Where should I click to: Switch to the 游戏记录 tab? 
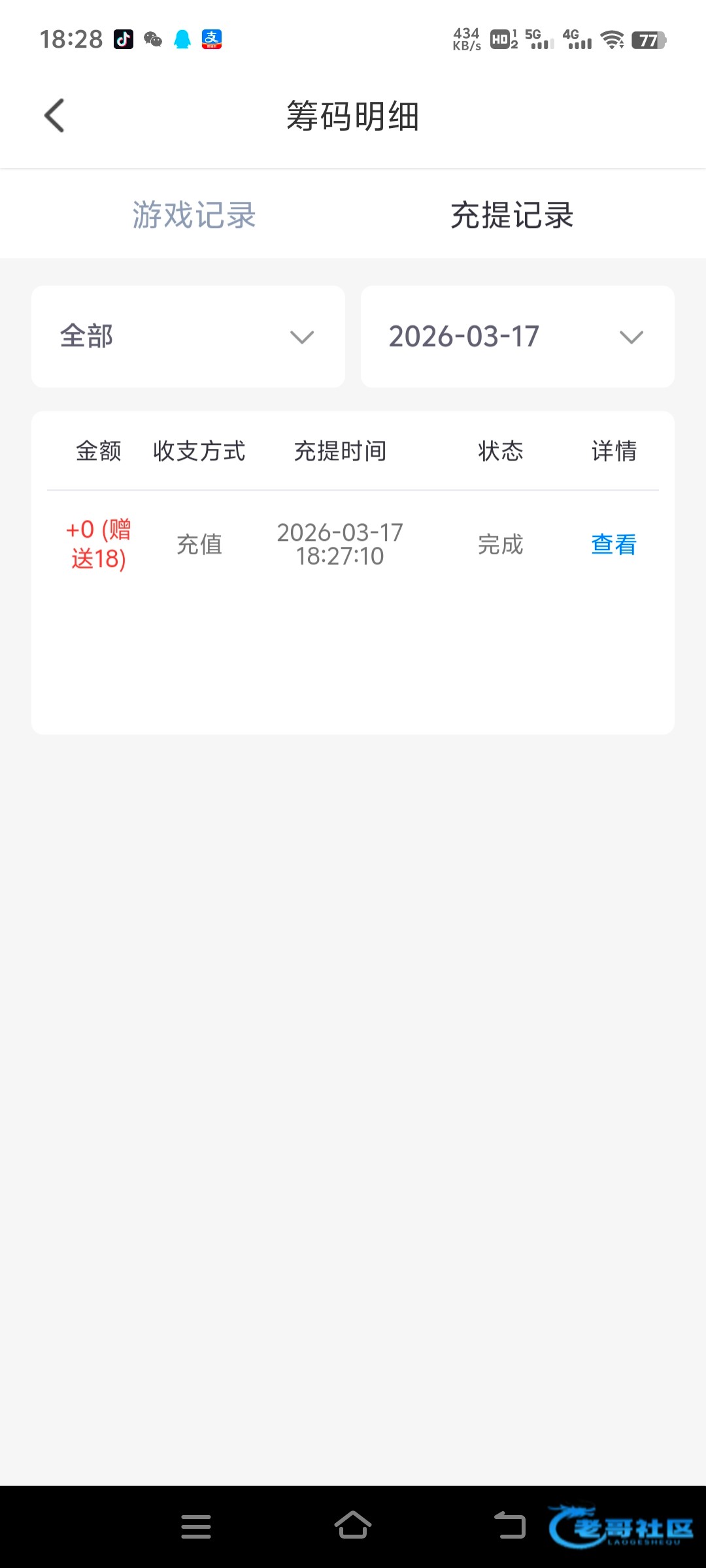coord(194,214)
